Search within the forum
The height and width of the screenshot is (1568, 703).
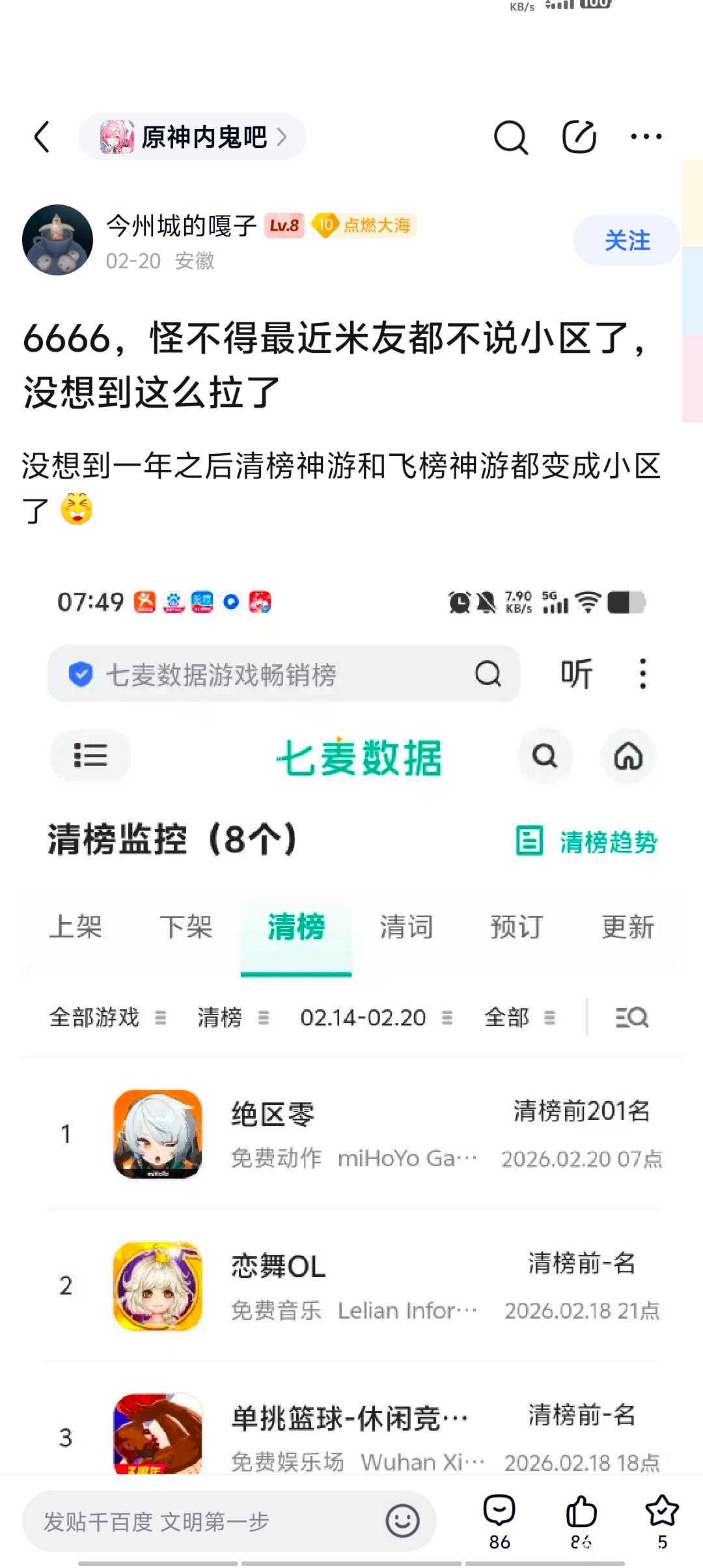pyautogui.click(x=510, y=137)
